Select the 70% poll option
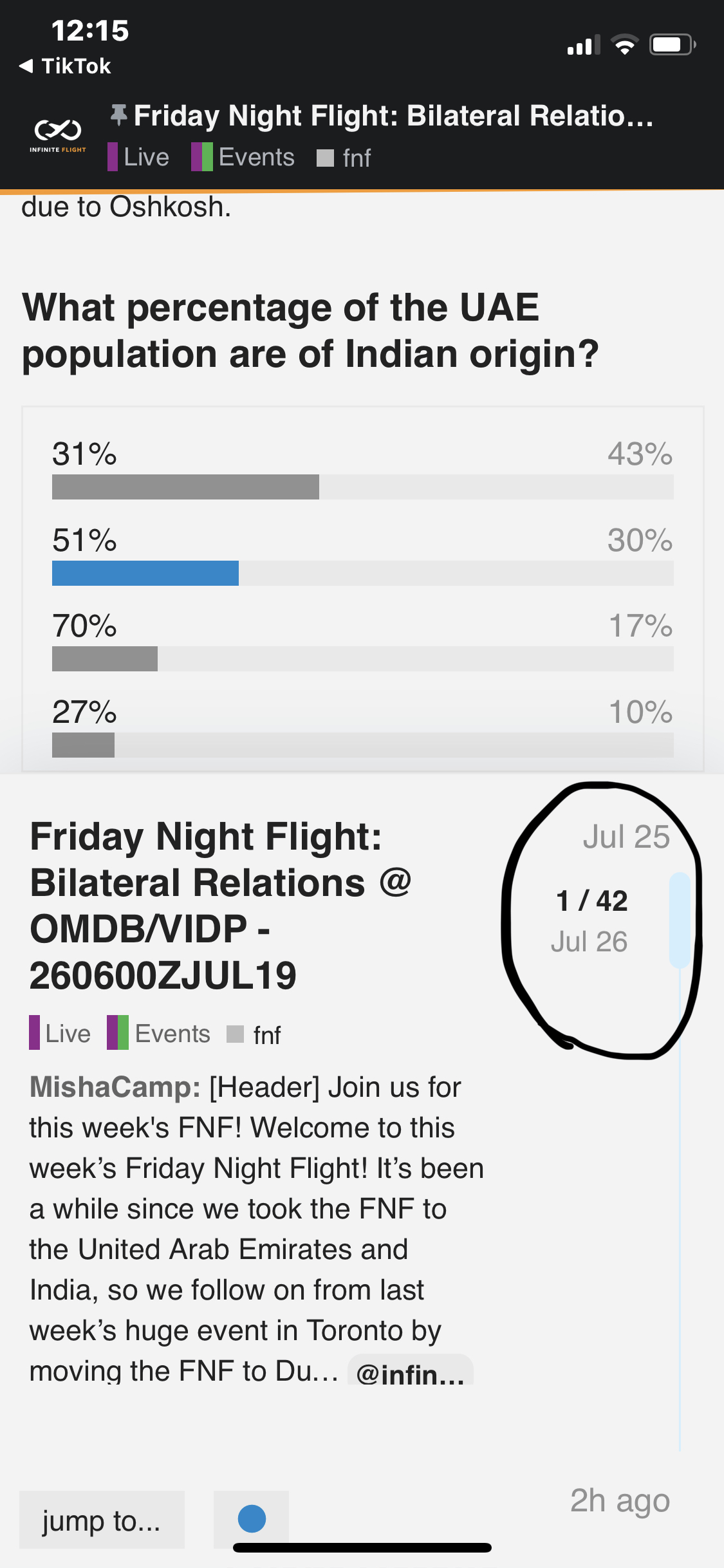Viewport: 724px width, 1568px height. coord(362,640)
